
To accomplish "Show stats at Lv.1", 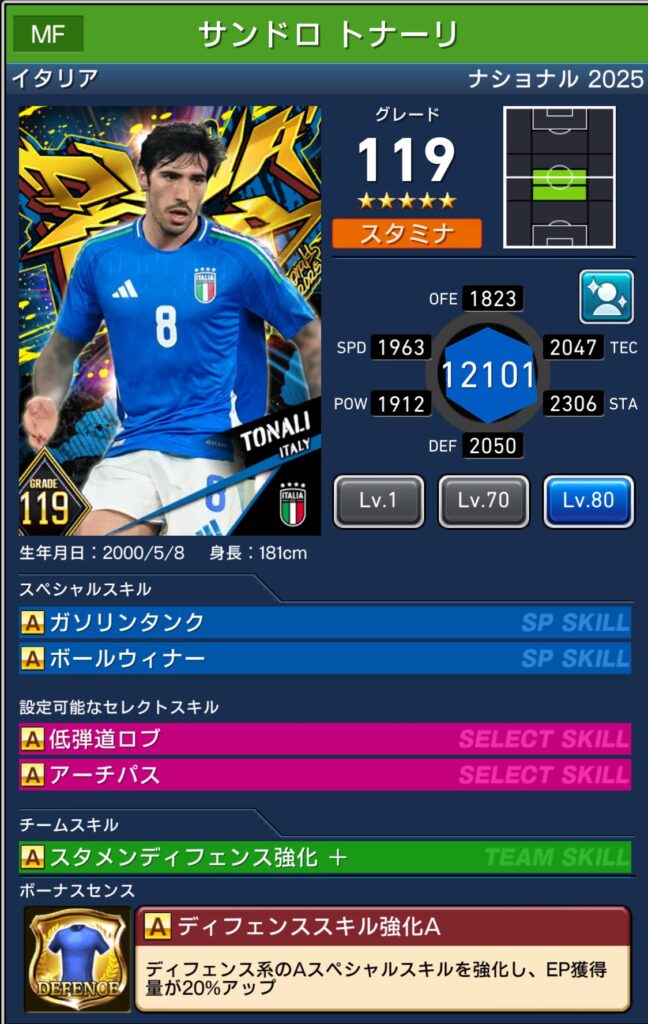I will pos(379,501).
